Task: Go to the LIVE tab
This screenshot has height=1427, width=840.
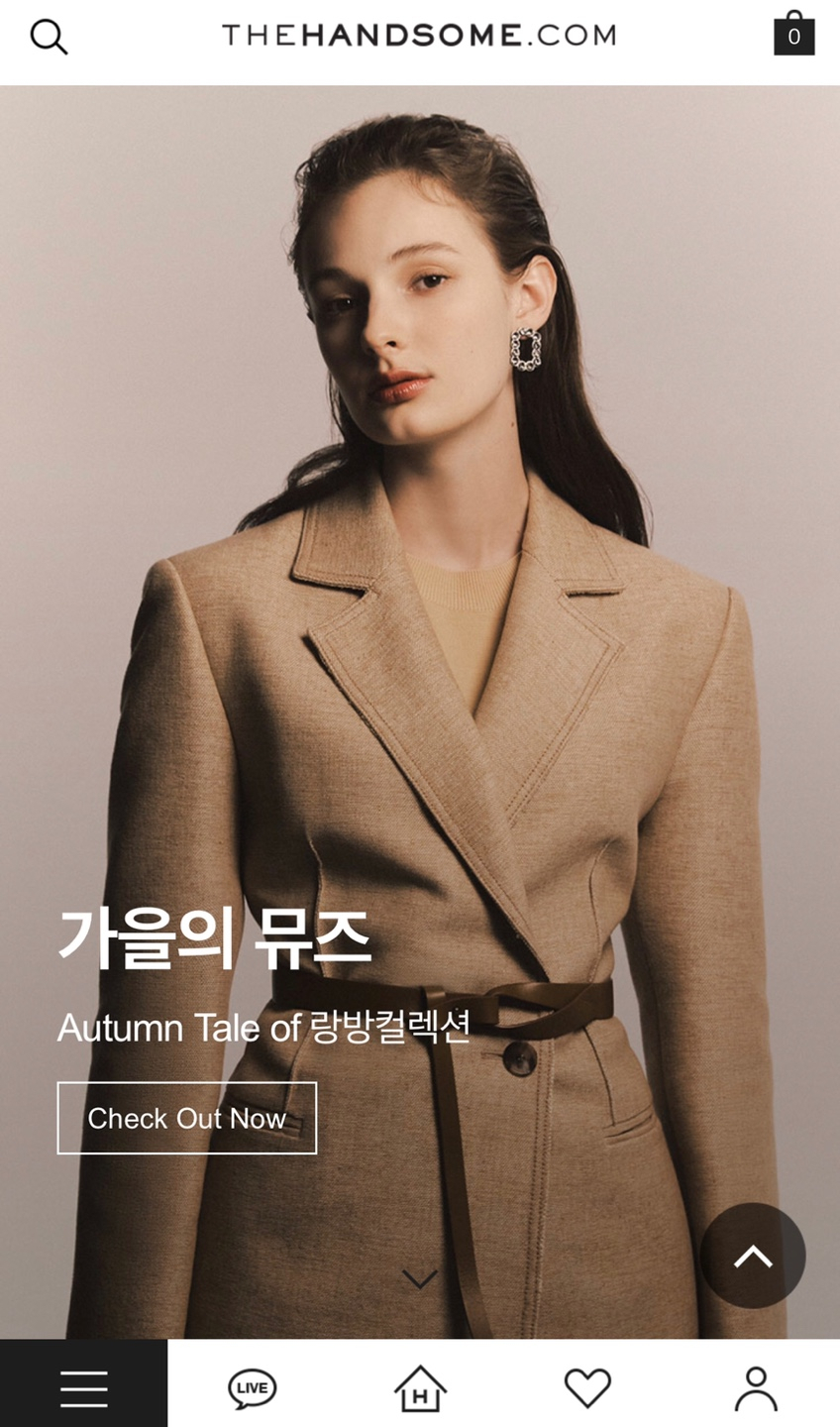Action: [x=253, y=1387]
